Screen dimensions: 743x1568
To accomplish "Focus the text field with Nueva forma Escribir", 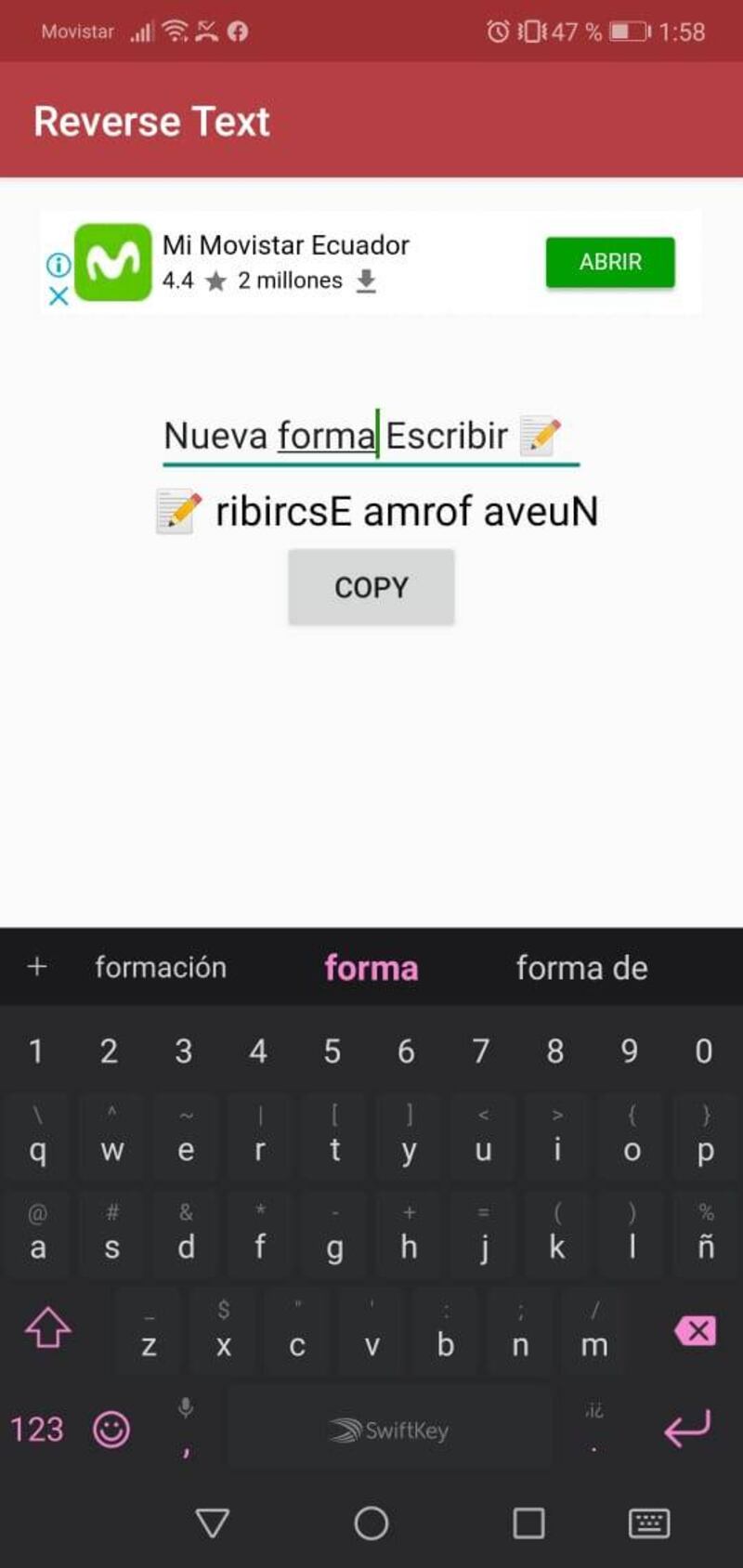I will tap(371, 436).
